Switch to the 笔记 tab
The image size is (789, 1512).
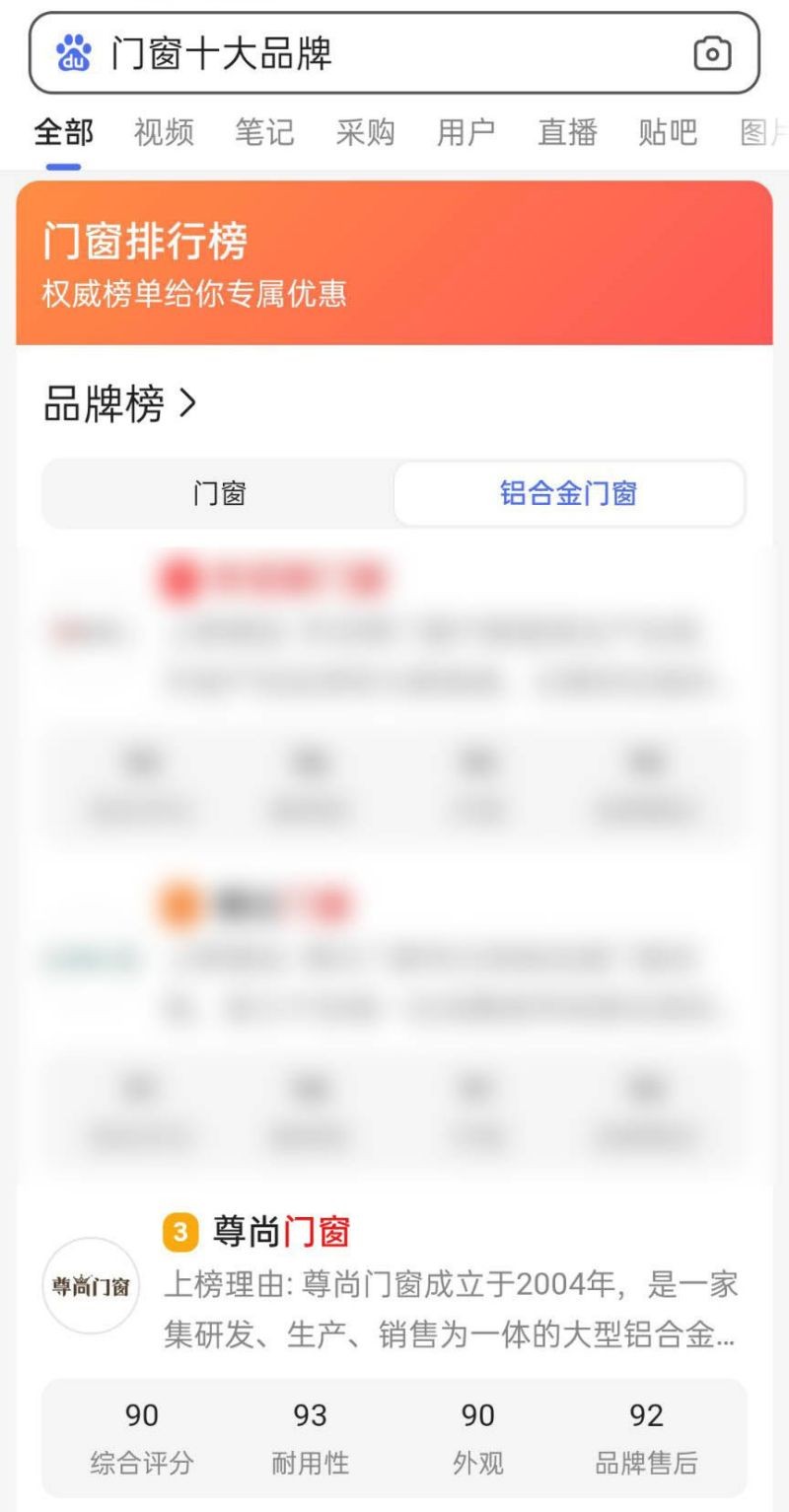pos(265,132)
